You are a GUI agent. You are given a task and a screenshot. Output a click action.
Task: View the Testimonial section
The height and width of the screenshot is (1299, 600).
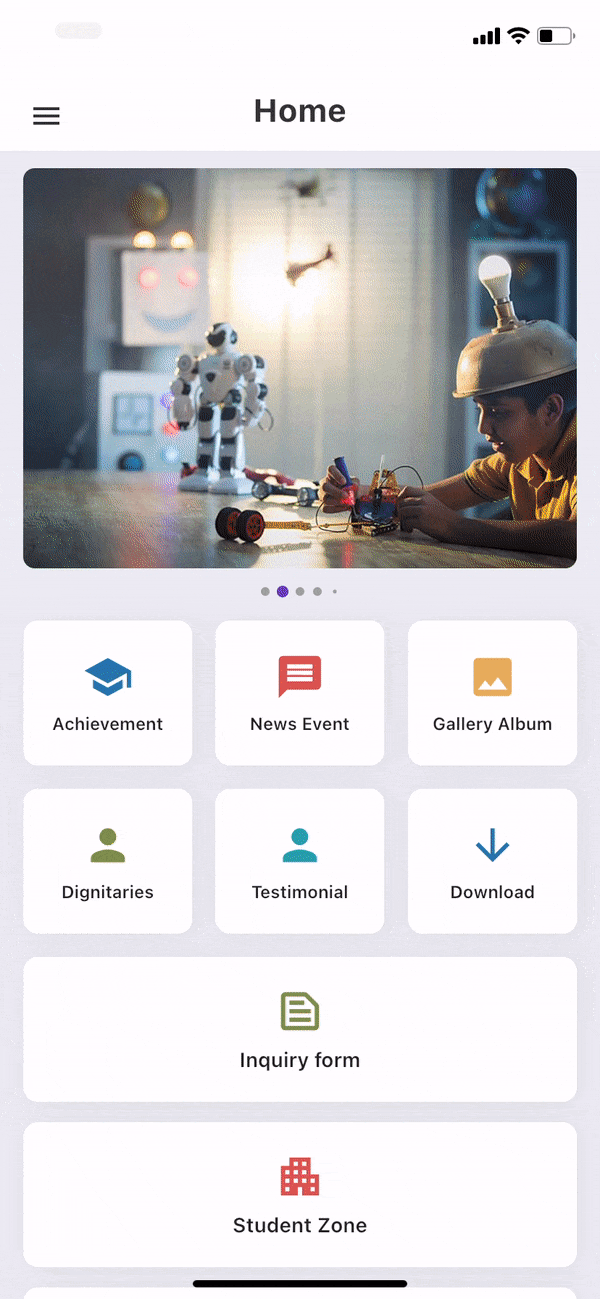(300, 861)
